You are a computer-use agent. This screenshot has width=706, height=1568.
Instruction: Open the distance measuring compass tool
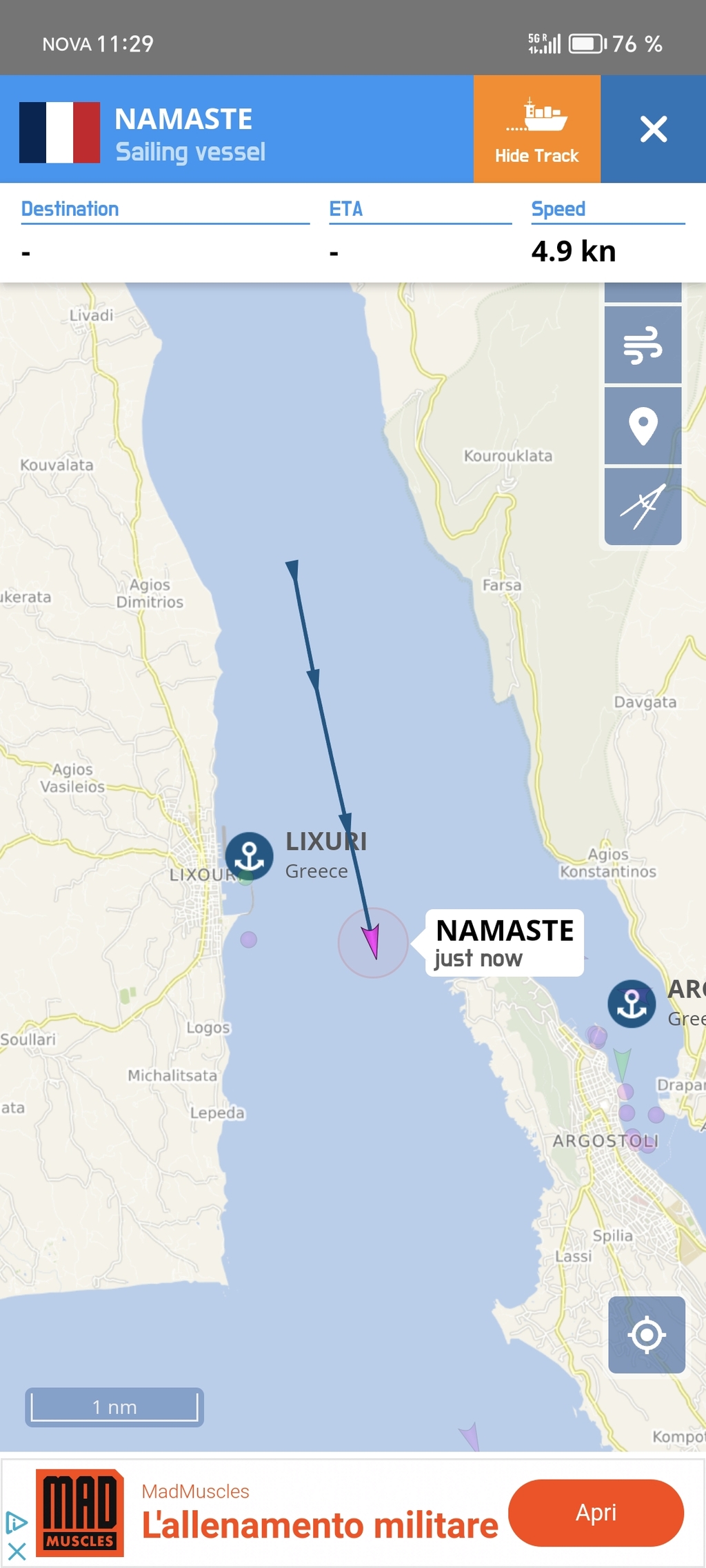point(643,506)
